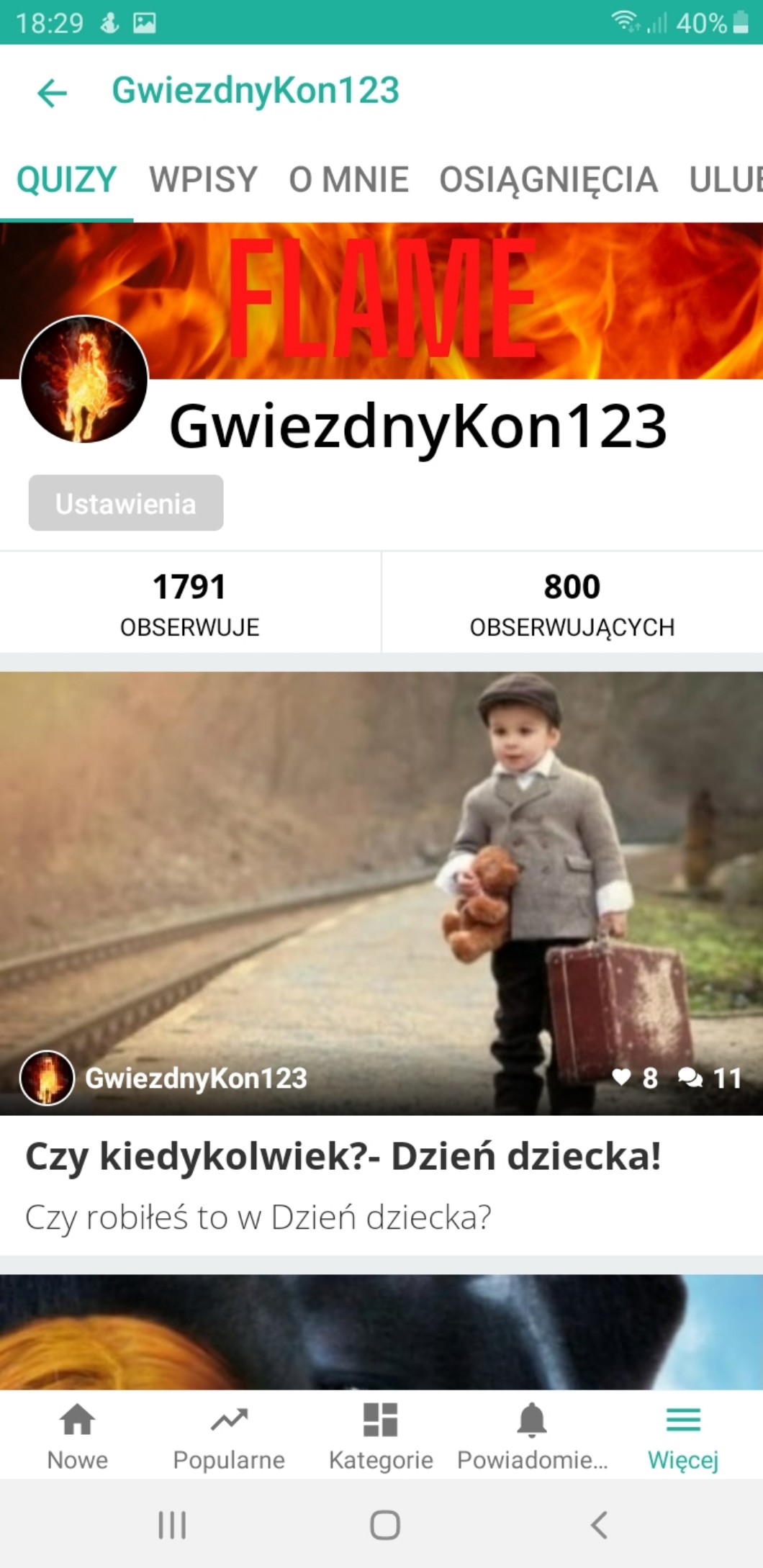Select the QUIZY tab
The image size is (763, 1568).
point(66,179)
